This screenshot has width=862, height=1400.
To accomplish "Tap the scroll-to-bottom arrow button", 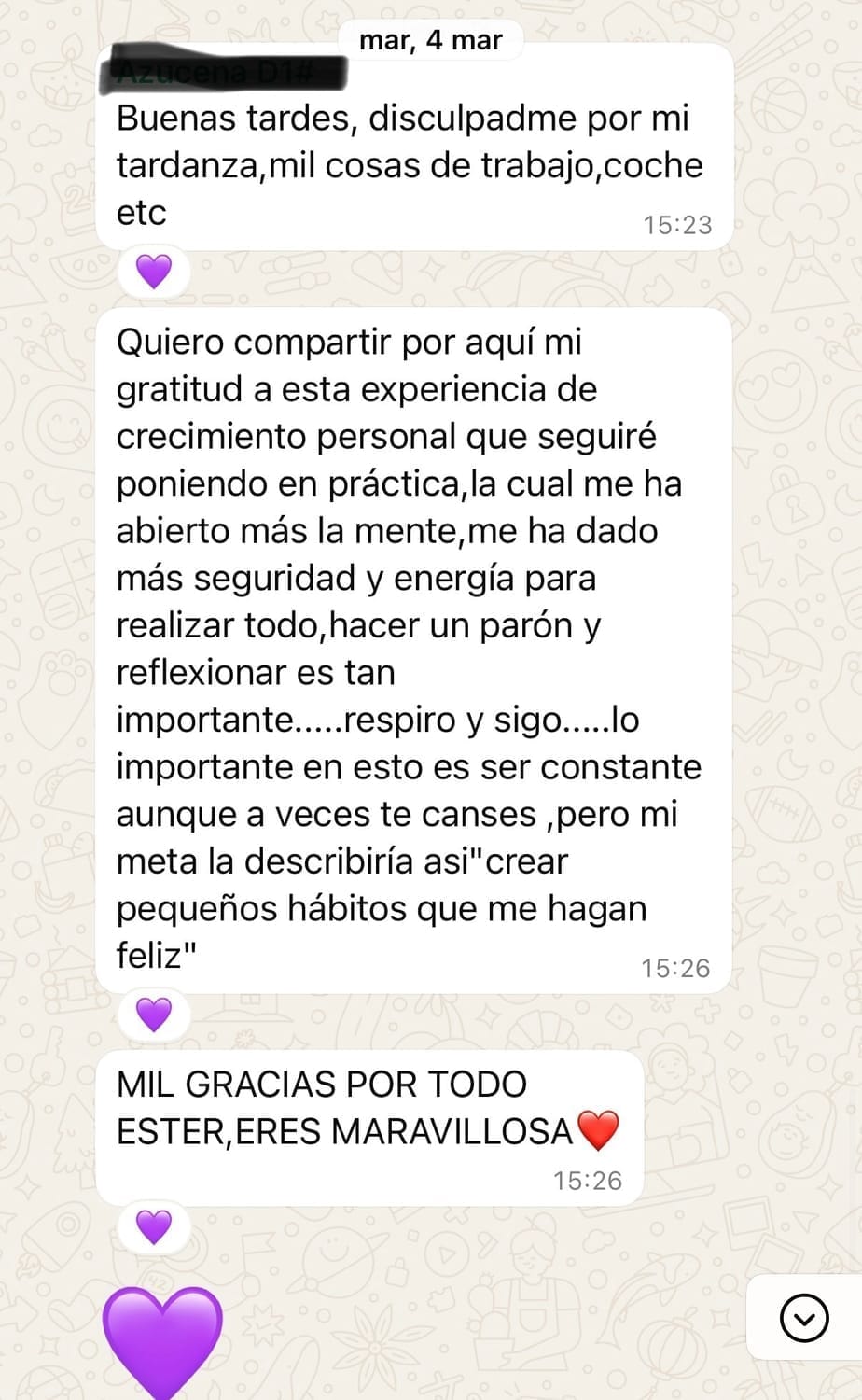I will tap(803, 1319).
